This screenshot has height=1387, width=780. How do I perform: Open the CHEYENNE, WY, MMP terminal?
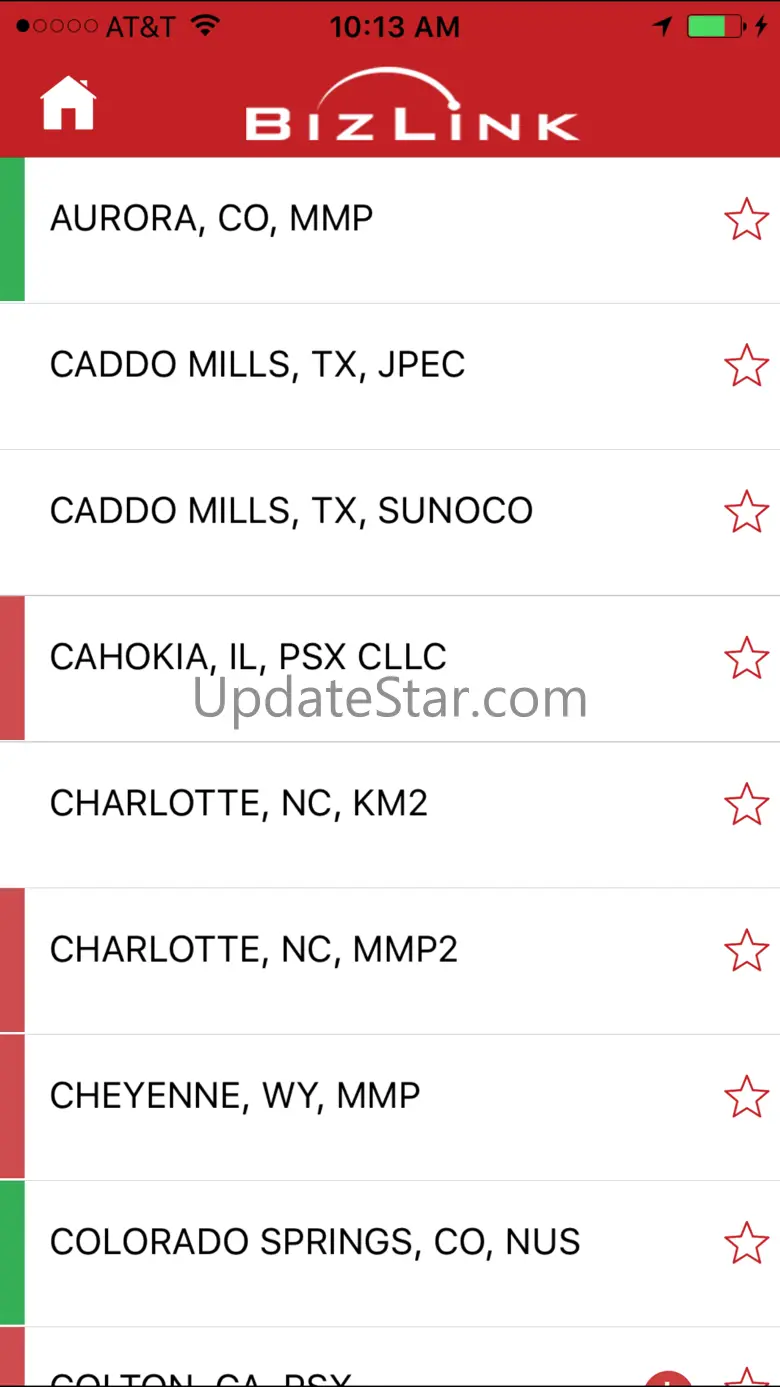(x=235, y=1096)
